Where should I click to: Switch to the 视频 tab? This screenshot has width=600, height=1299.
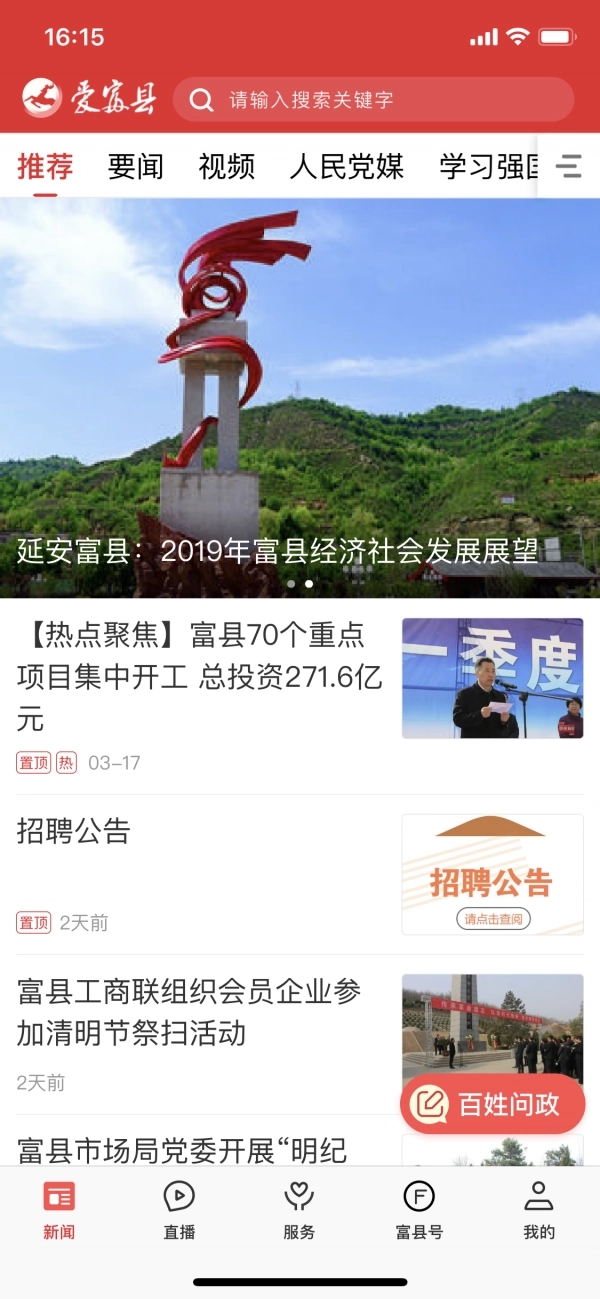pyautogui.click(x=226, y=166)
